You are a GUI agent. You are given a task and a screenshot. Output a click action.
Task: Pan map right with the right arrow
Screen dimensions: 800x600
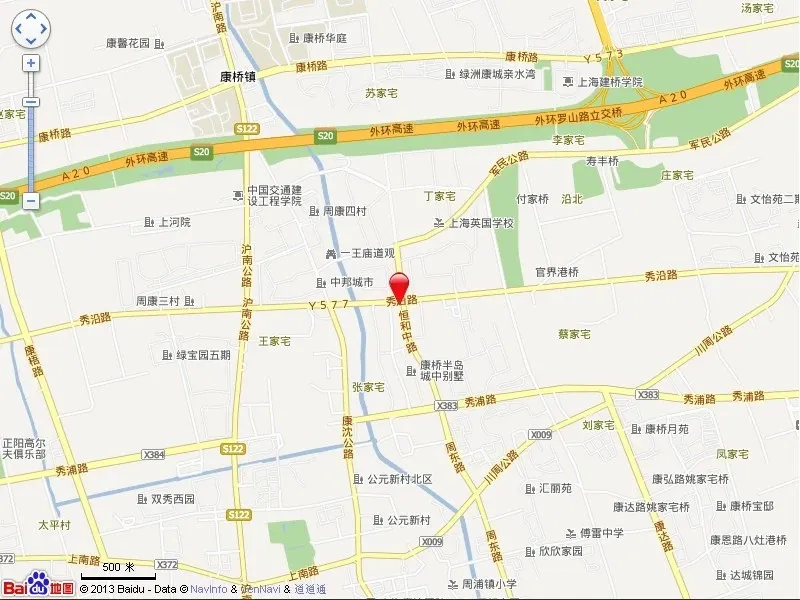(x=44, y=29)
